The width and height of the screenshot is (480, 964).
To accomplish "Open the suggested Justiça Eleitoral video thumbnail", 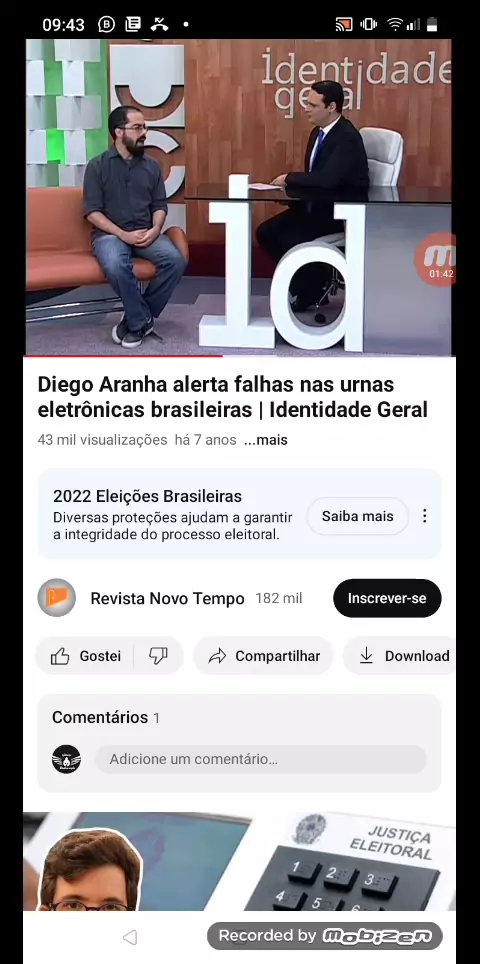I will pyautogui.click(x=240, y=861).
